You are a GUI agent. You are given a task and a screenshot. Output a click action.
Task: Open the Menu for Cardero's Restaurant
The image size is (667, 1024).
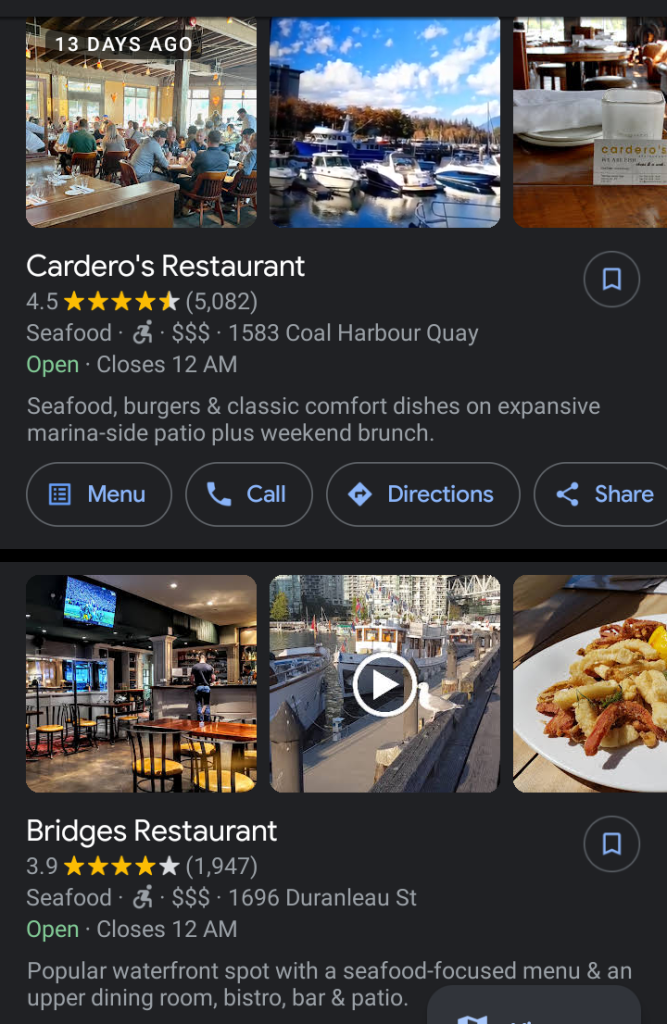pos(99,494)
